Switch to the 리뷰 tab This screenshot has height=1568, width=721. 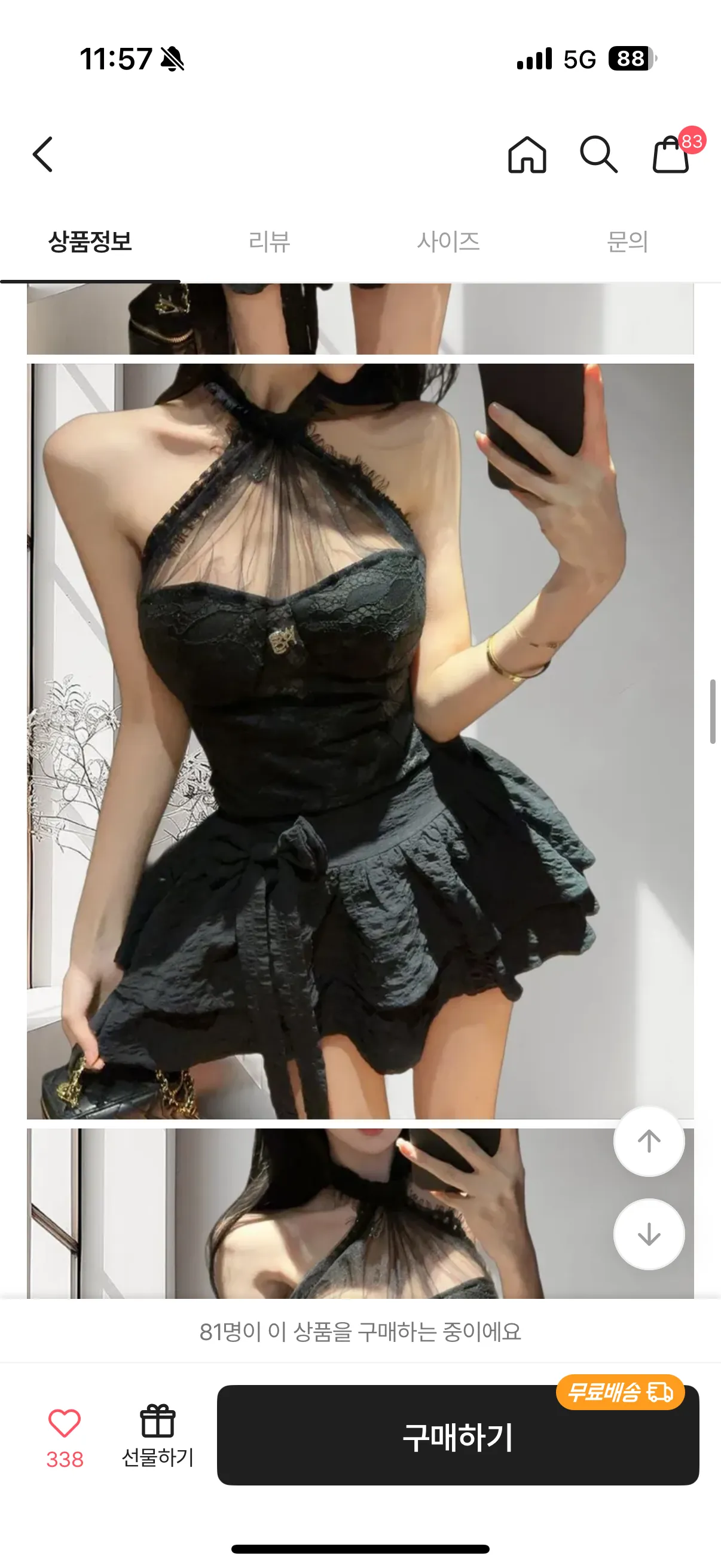coord(270,242)
